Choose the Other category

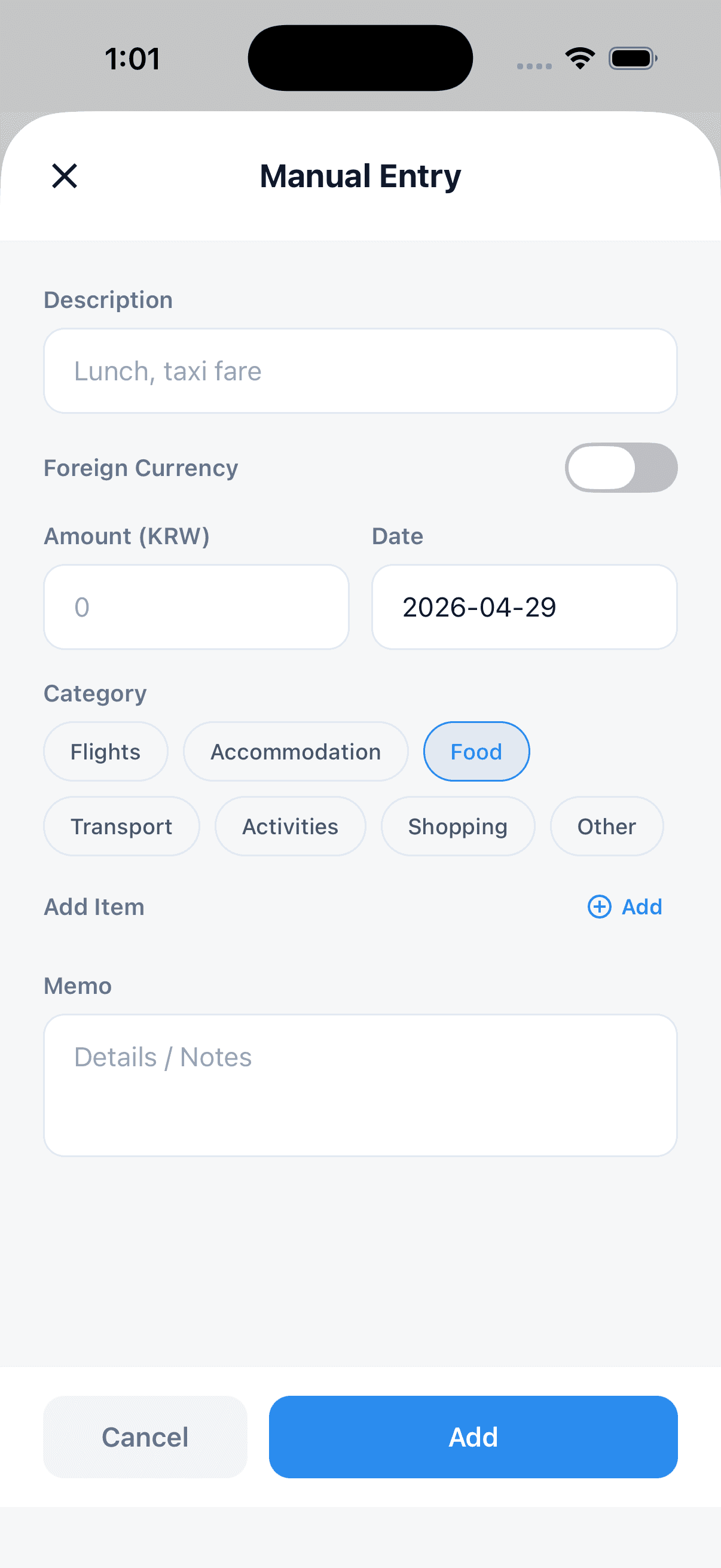606,826
